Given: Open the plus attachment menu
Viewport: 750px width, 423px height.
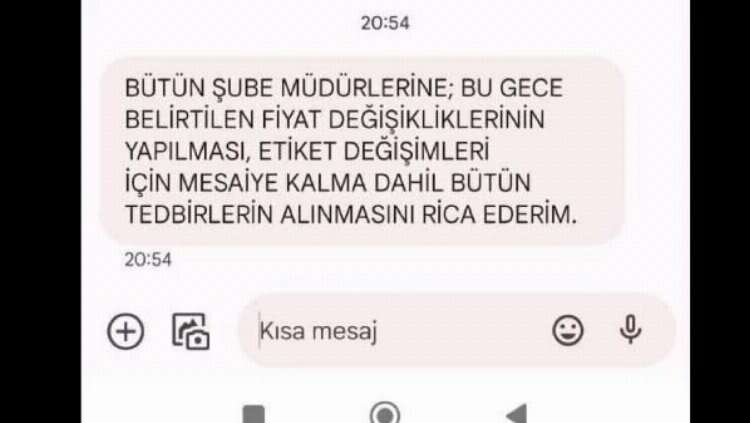Looking at the screenshot, I should (x=126, y=331).
